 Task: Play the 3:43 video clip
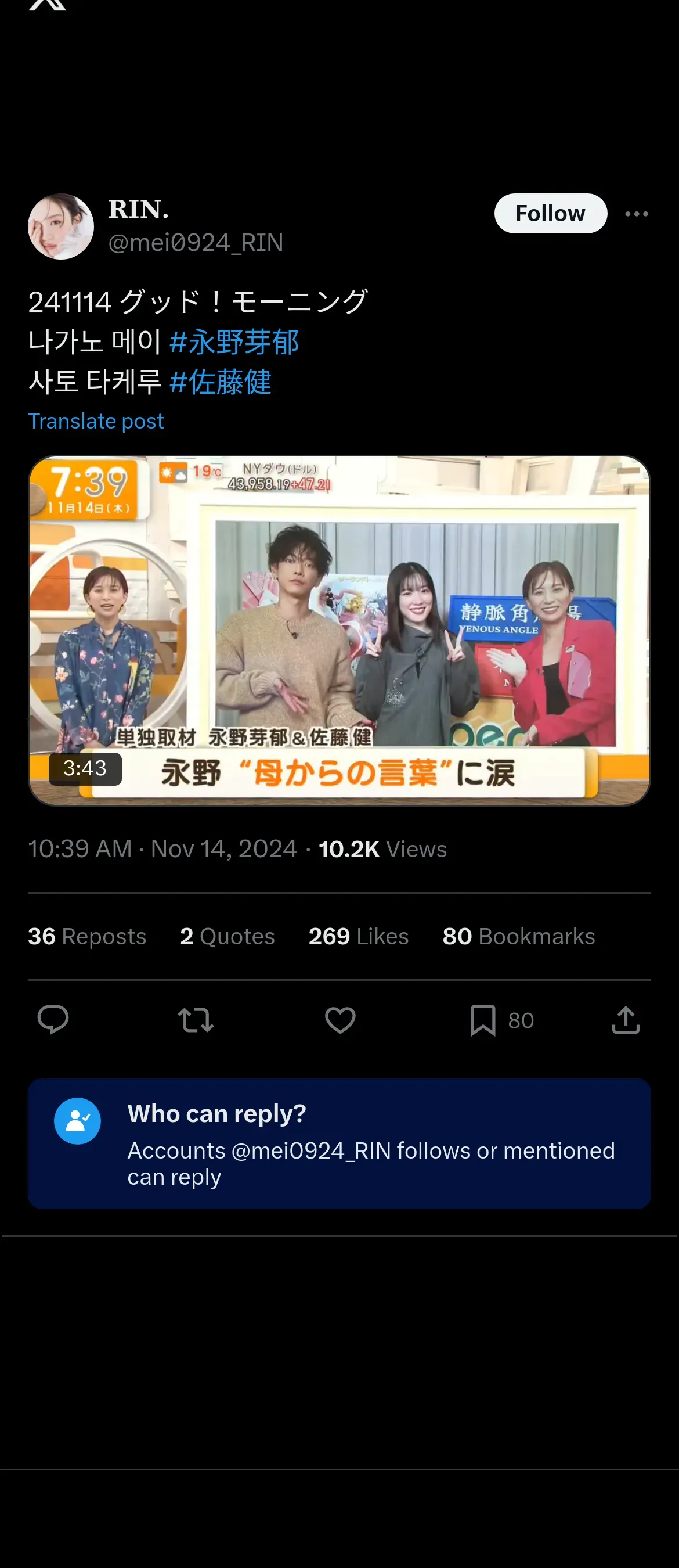[x=339, y=630]
